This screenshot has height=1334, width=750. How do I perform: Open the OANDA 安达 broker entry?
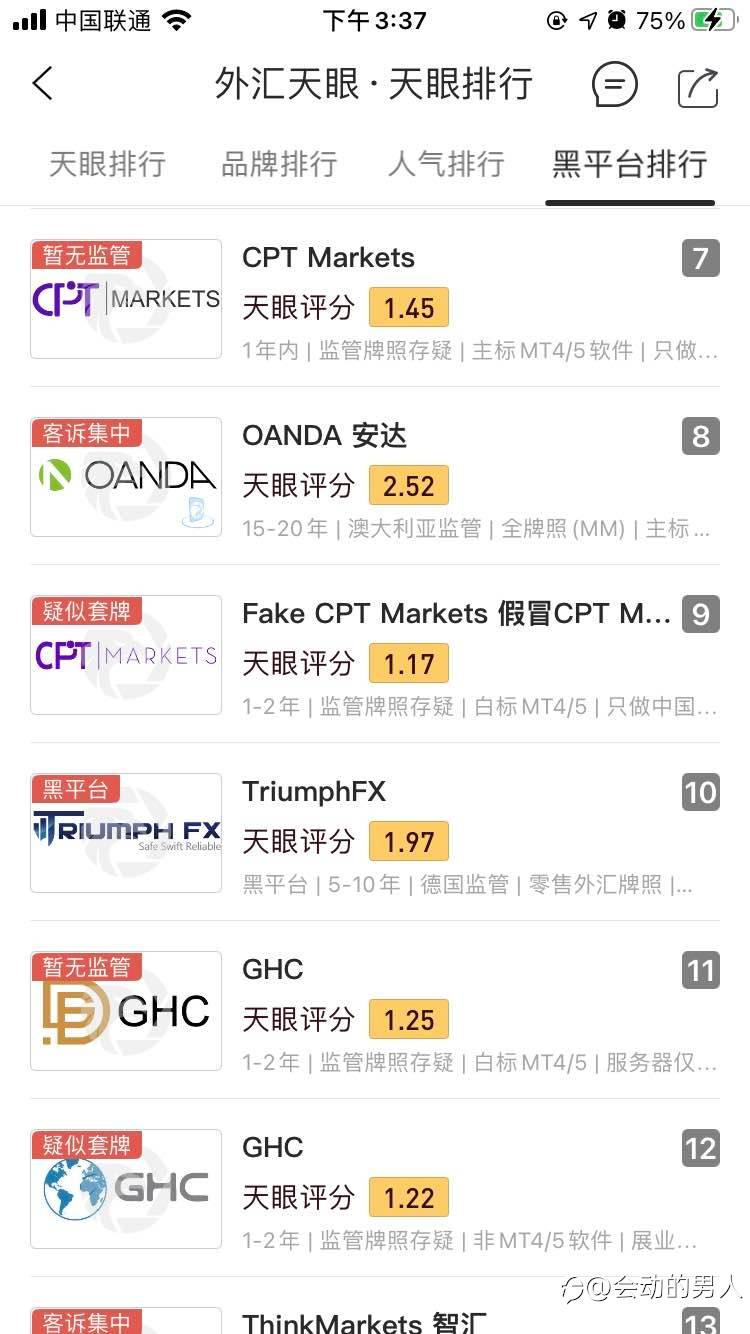(324, 436)
